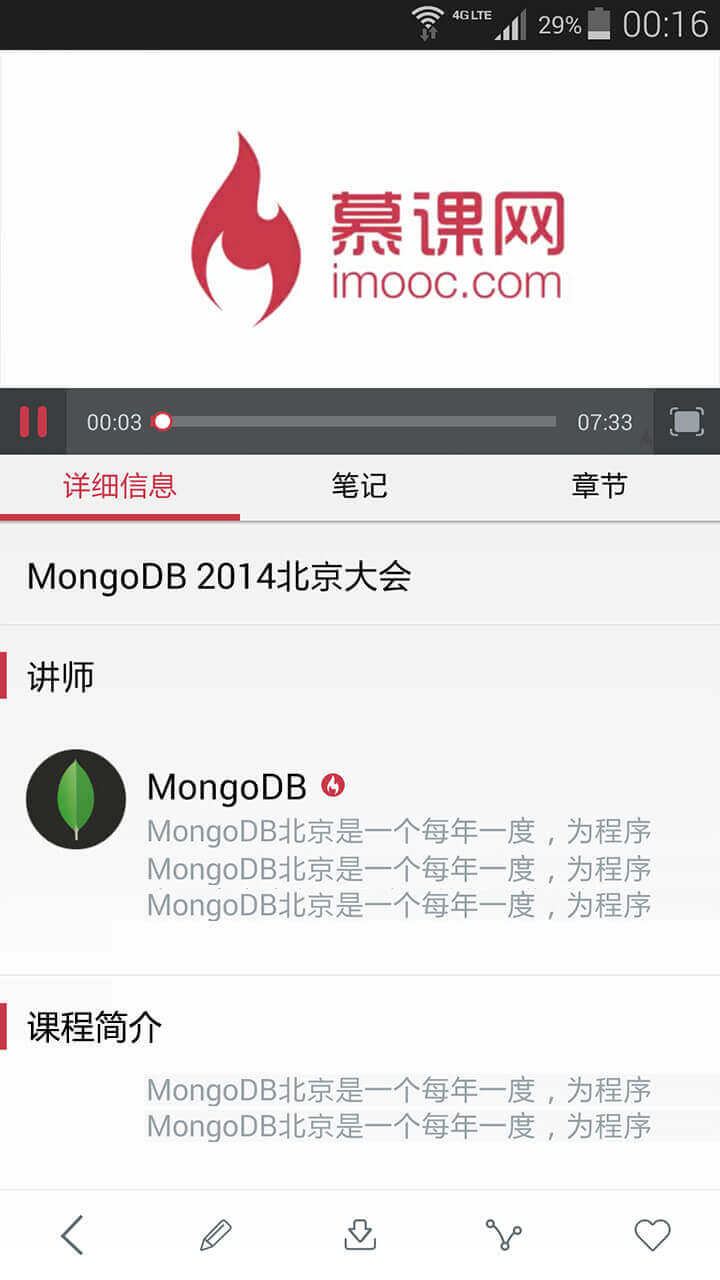The width and height of the screenshot is (720, 1280).
Task: Go back with the bottom arrow
Action: [72, 1236]
